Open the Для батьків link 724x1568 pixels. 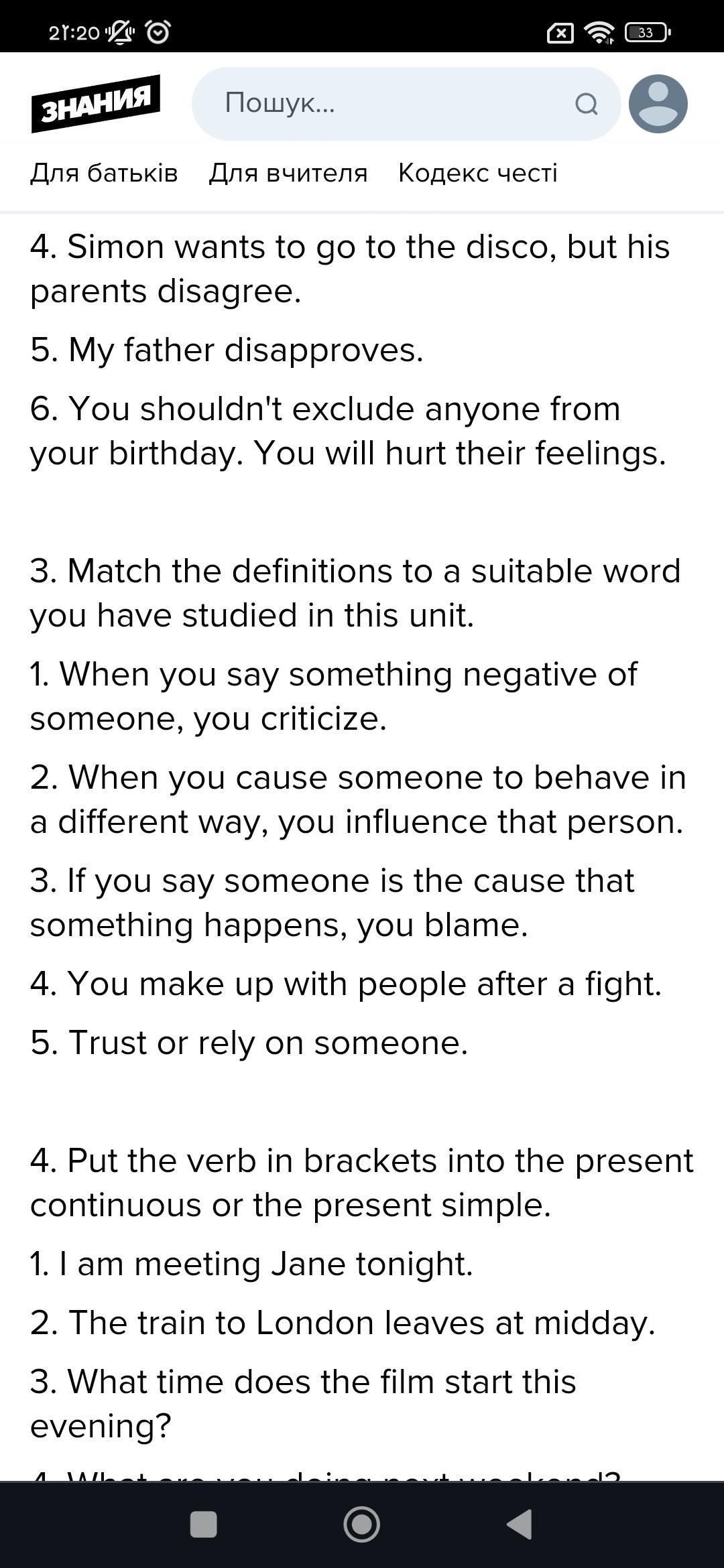(x=104, y=173)
